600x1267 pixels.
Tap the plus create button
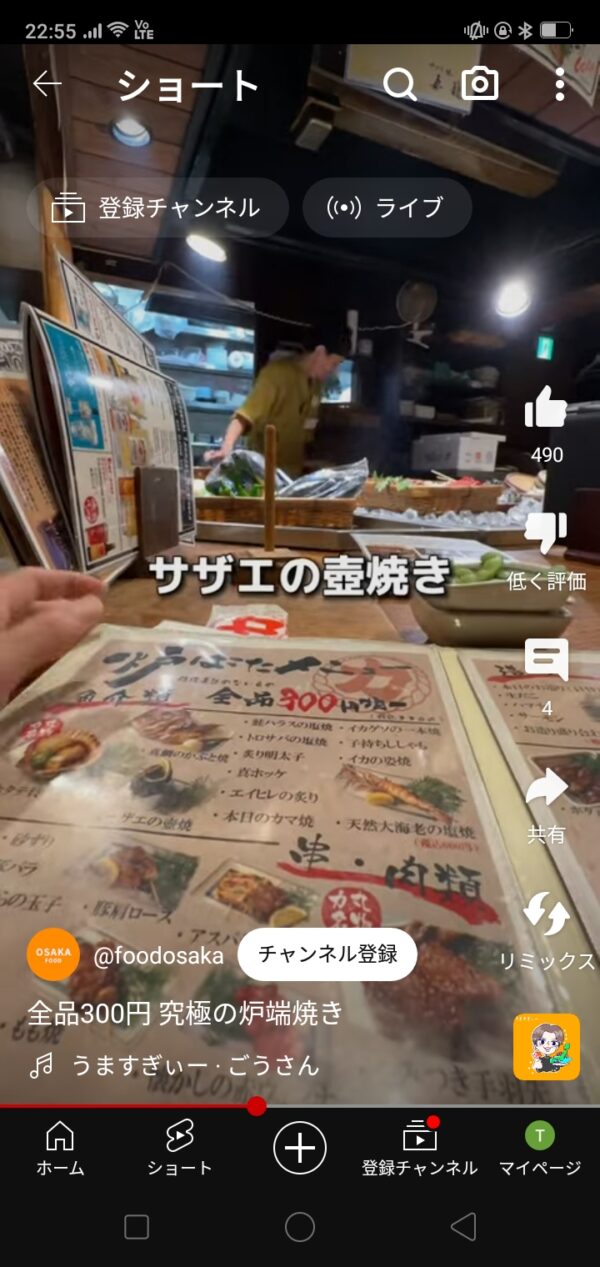[x=300, y=1146]
